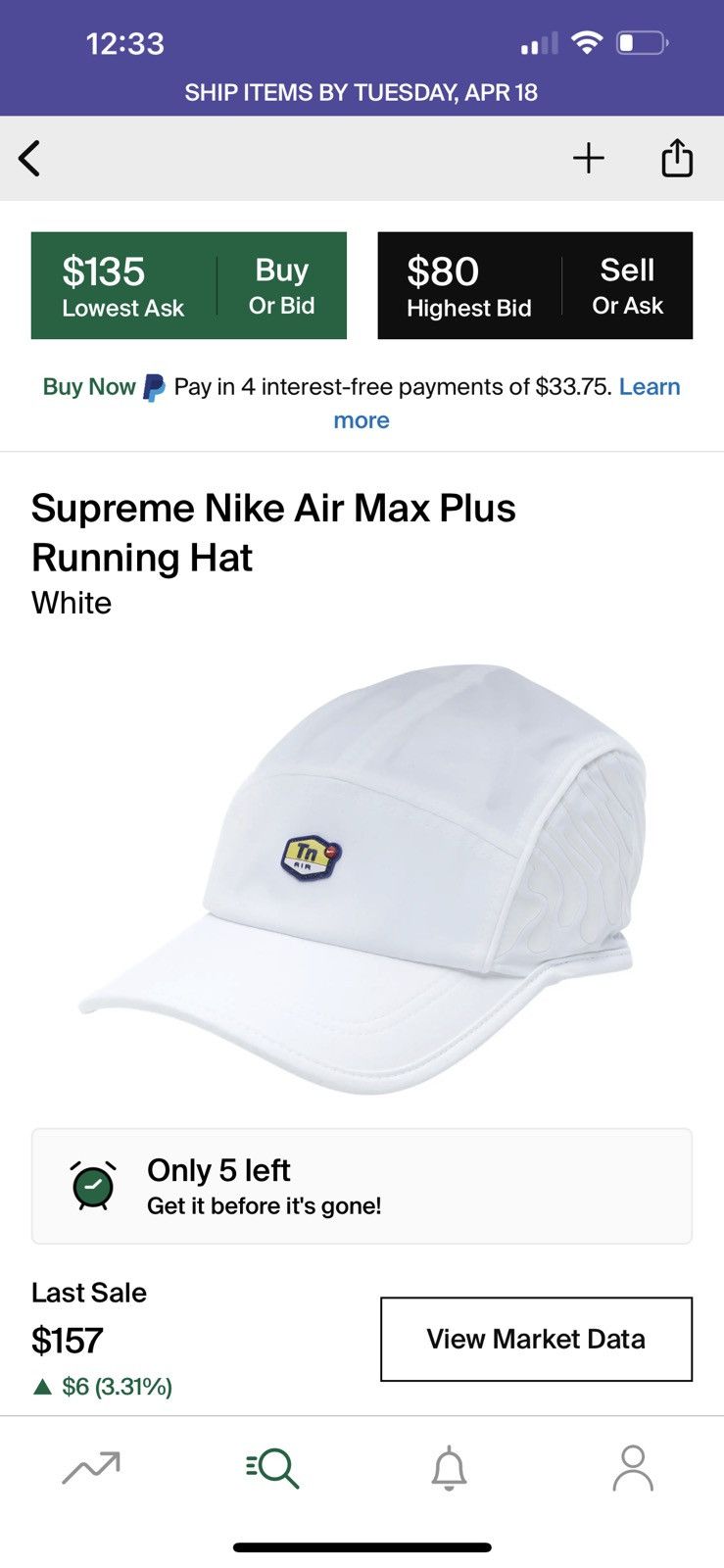The height and width of the screenshot is (1568, 724).
Task: View Market Data
Action: [536, 1339]
